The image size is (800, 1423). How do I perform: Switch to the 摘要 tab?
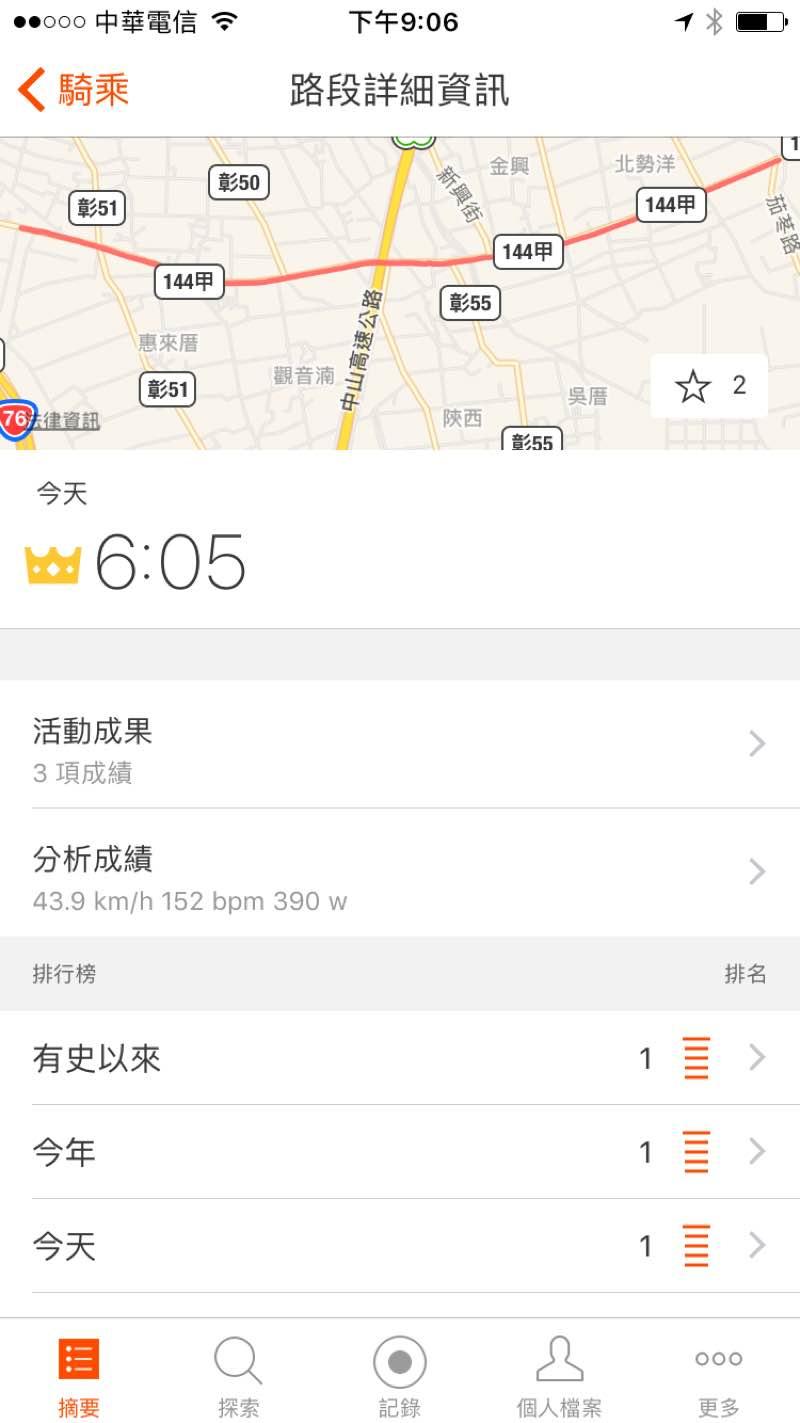(x=79, y=1377)
